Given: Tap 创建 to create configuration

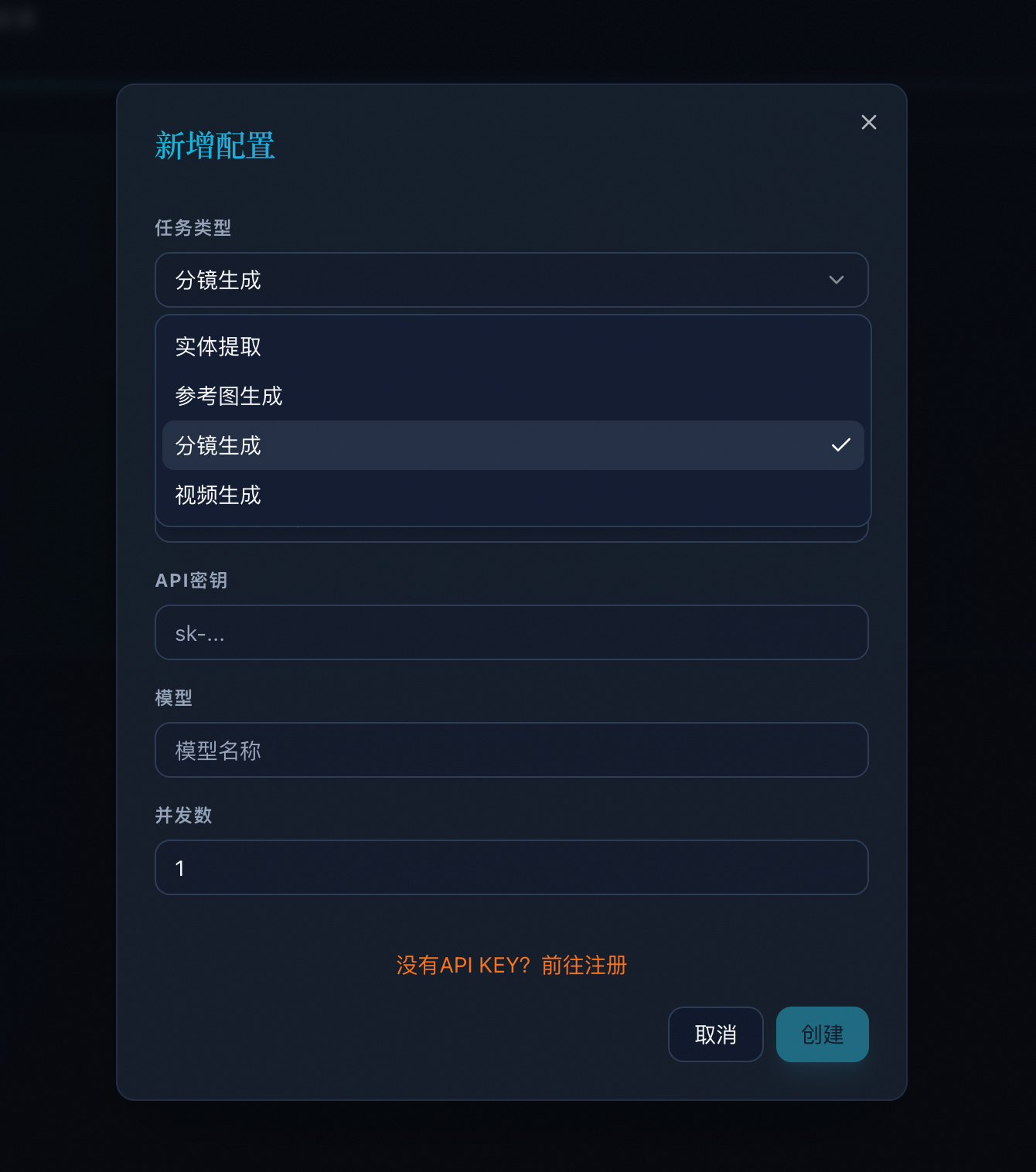Looking at the screenshot, I should coord(822,1034).
